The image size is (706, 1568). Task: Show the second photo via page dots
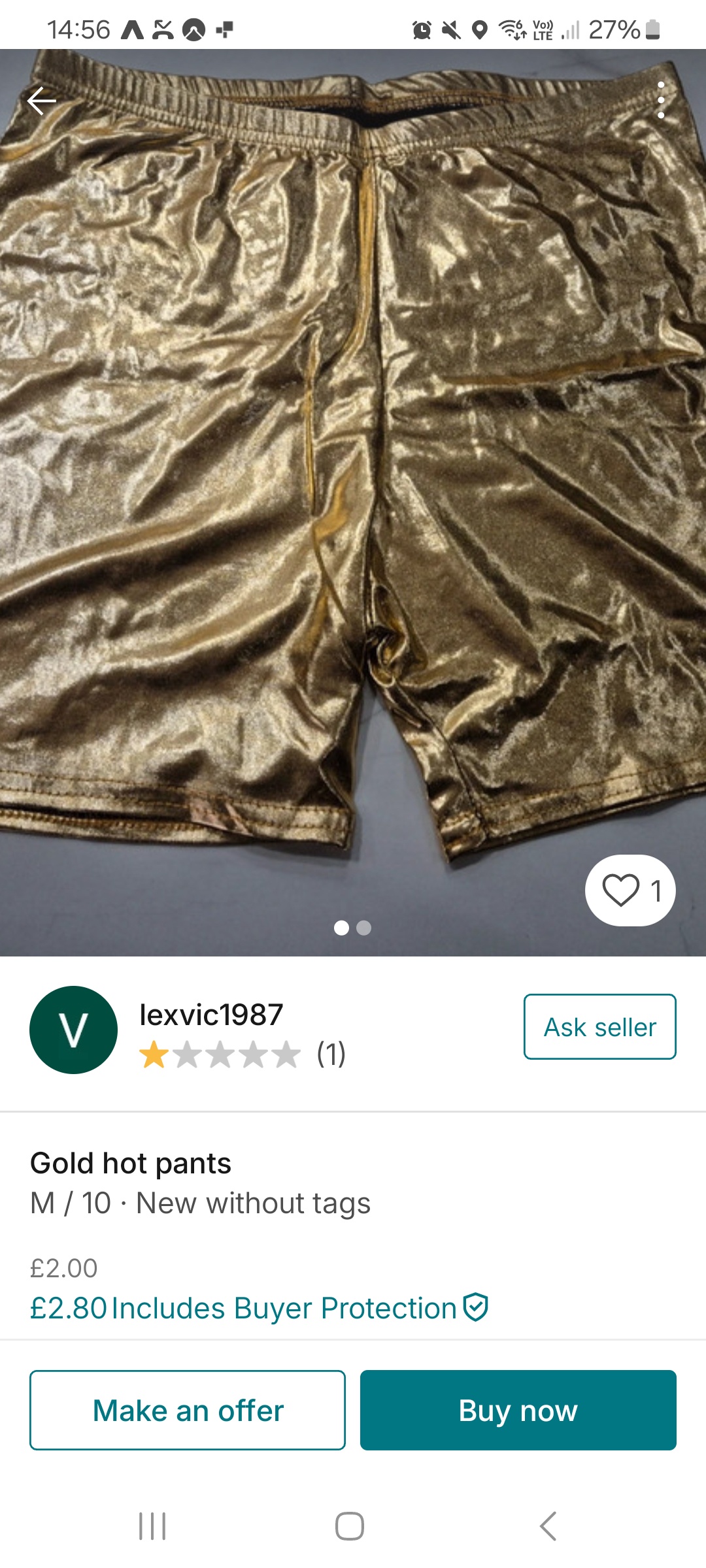(x=364, y=928)
